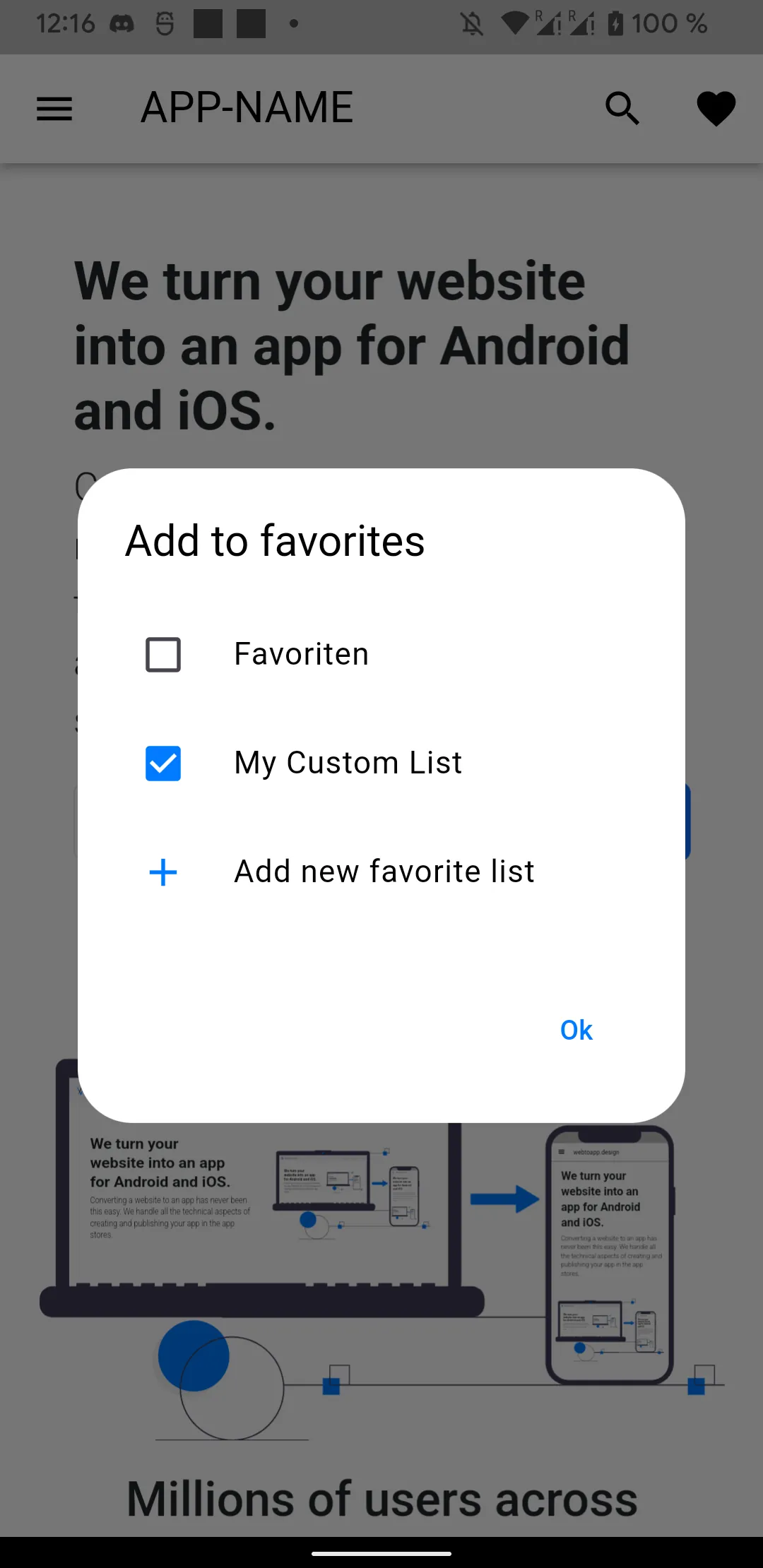Select the Favoriten list label

click(300, 654)
